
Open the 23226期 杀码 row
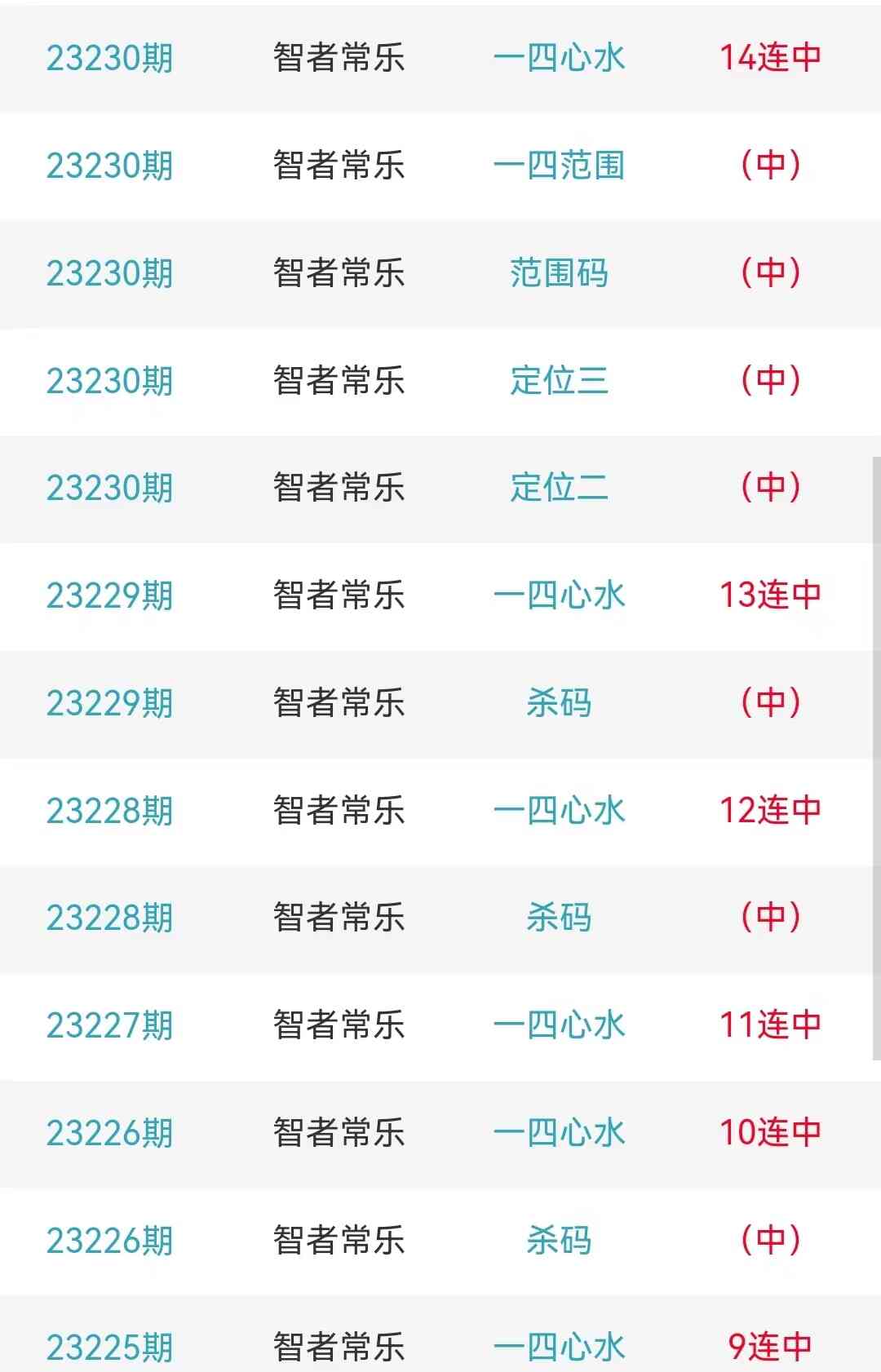click(x=559, y=1241)
